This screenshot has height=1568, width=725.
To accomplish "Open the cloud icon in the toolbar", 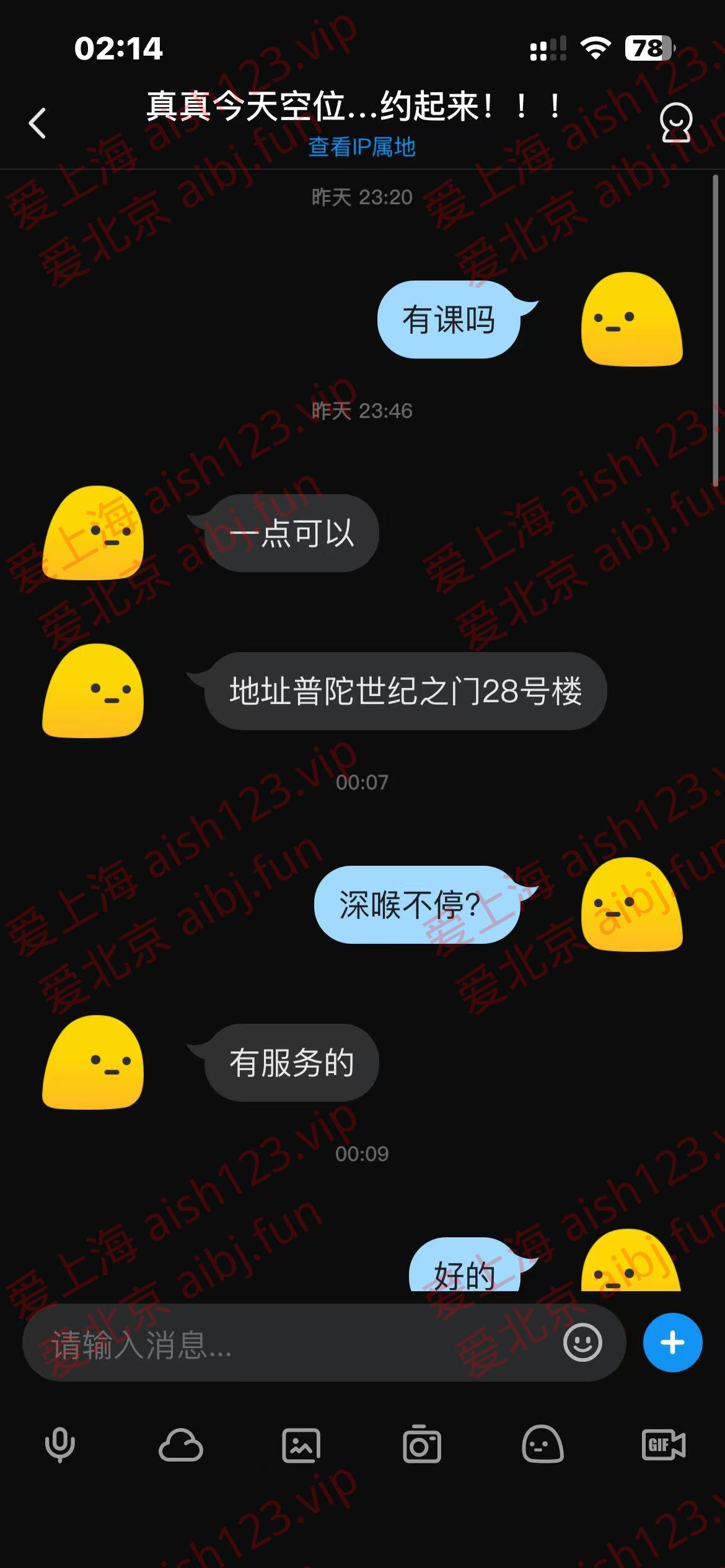I will pyautogui.click(x=180, y=1445).
